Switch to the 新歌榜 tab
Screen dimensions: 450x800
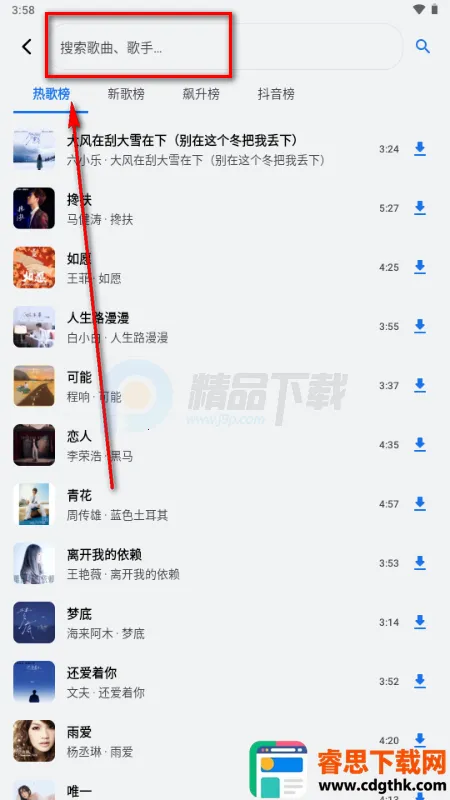126,94
